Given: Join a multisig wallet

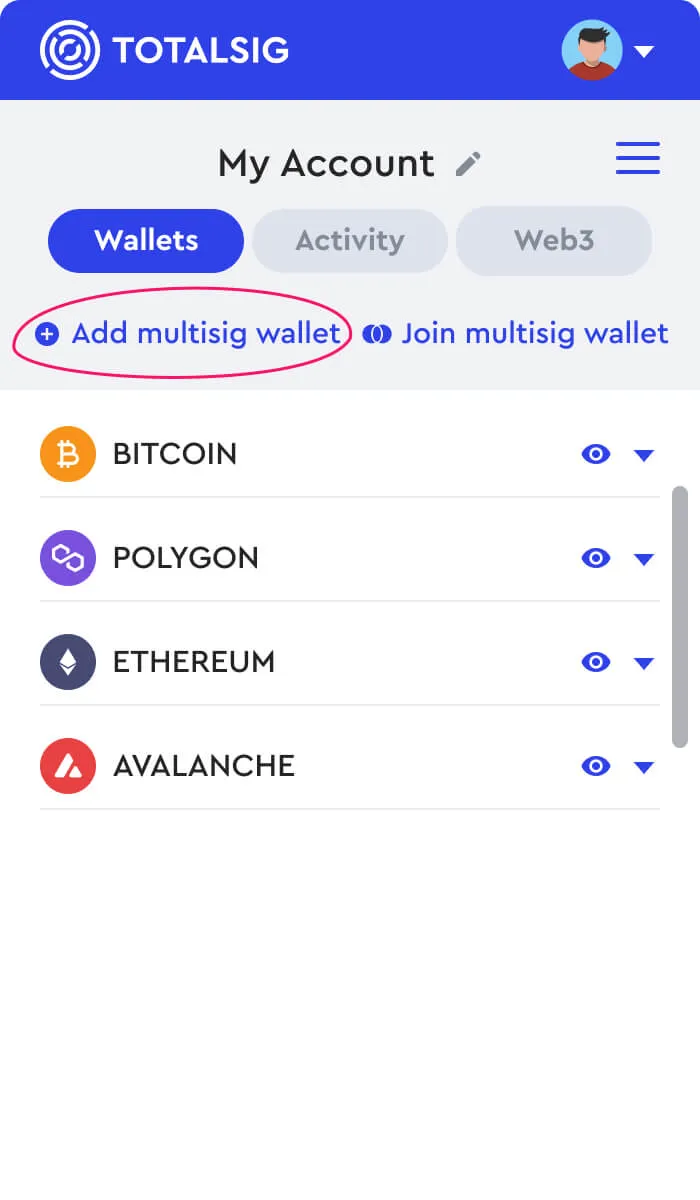Looking at the screenshot, I should 516,334.
